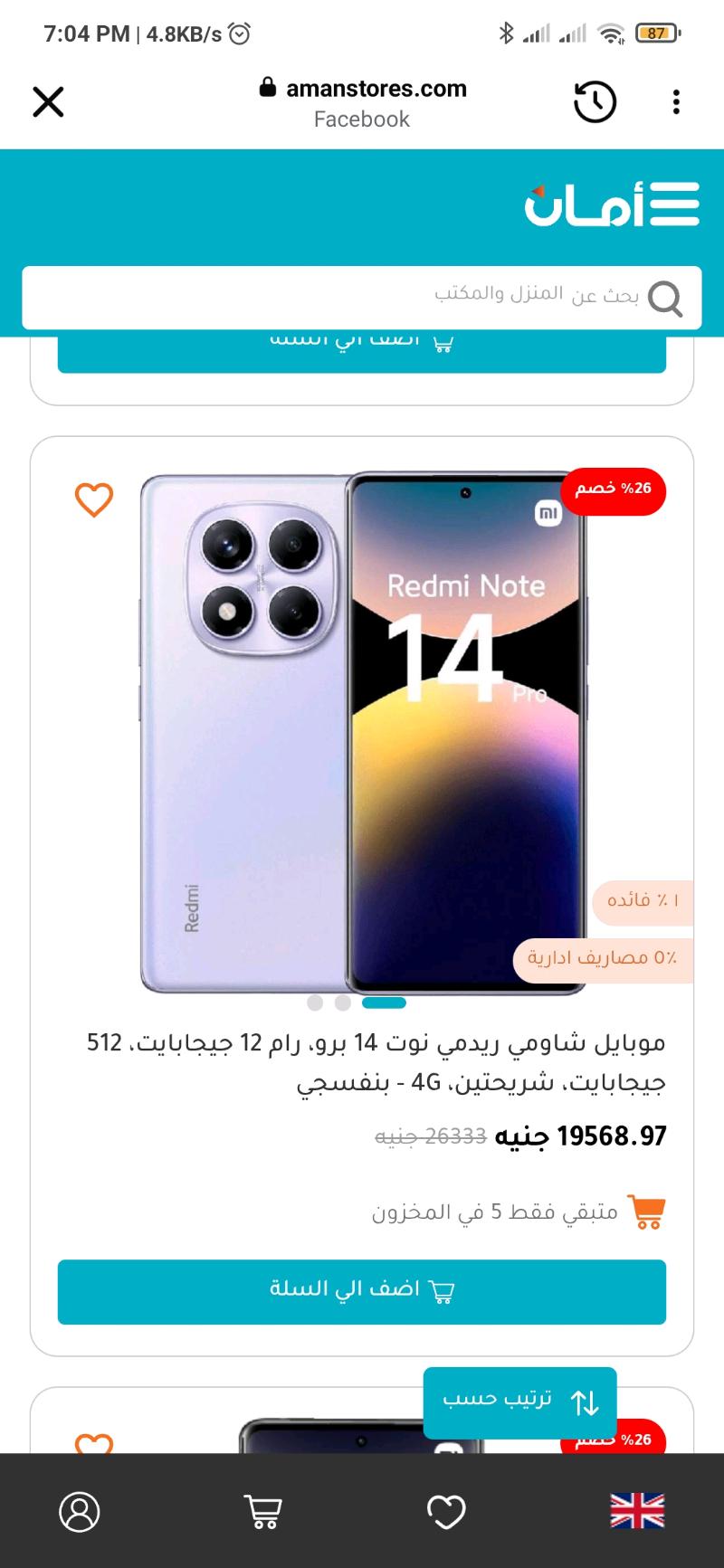Open the browser history clock icon

tap(595, 102)
